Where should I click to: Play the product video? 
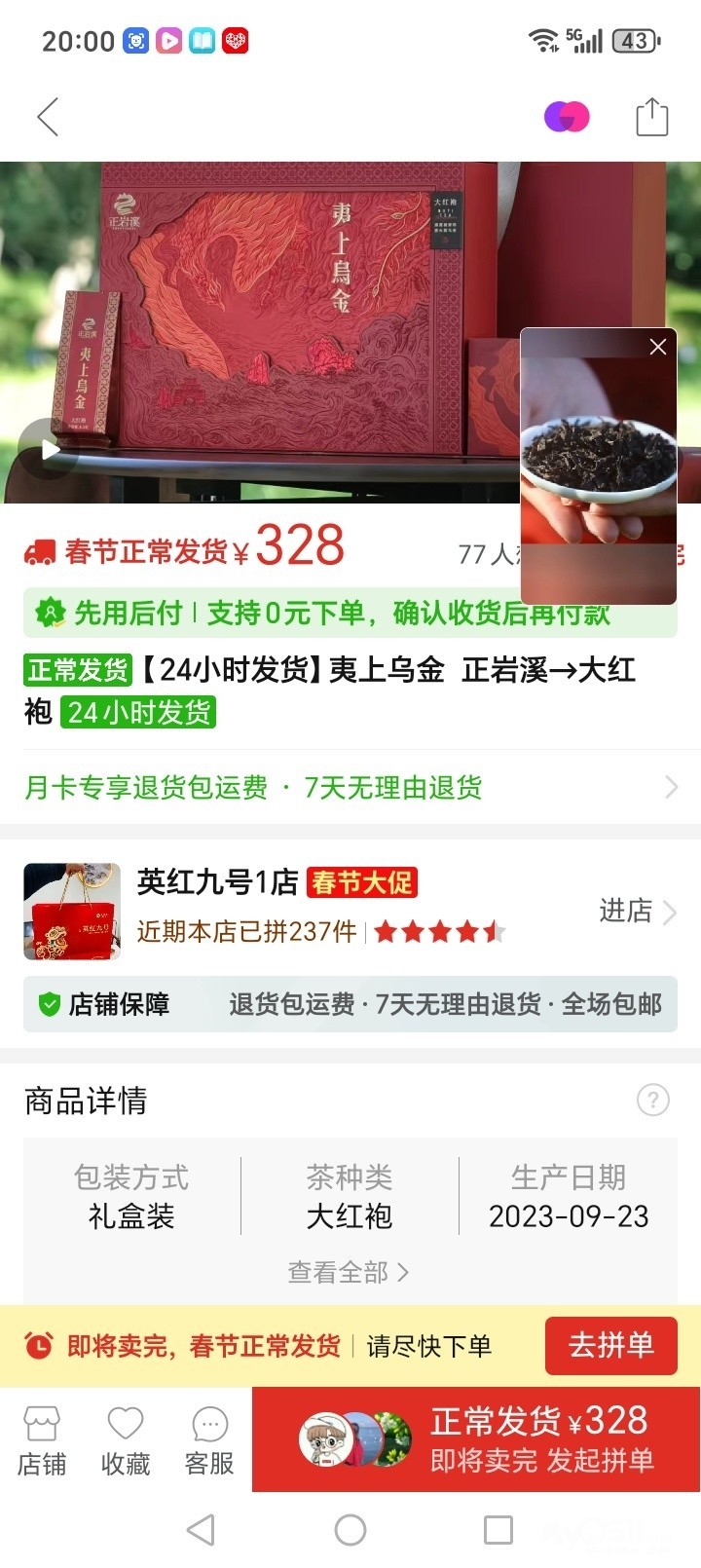pos(49,450)
